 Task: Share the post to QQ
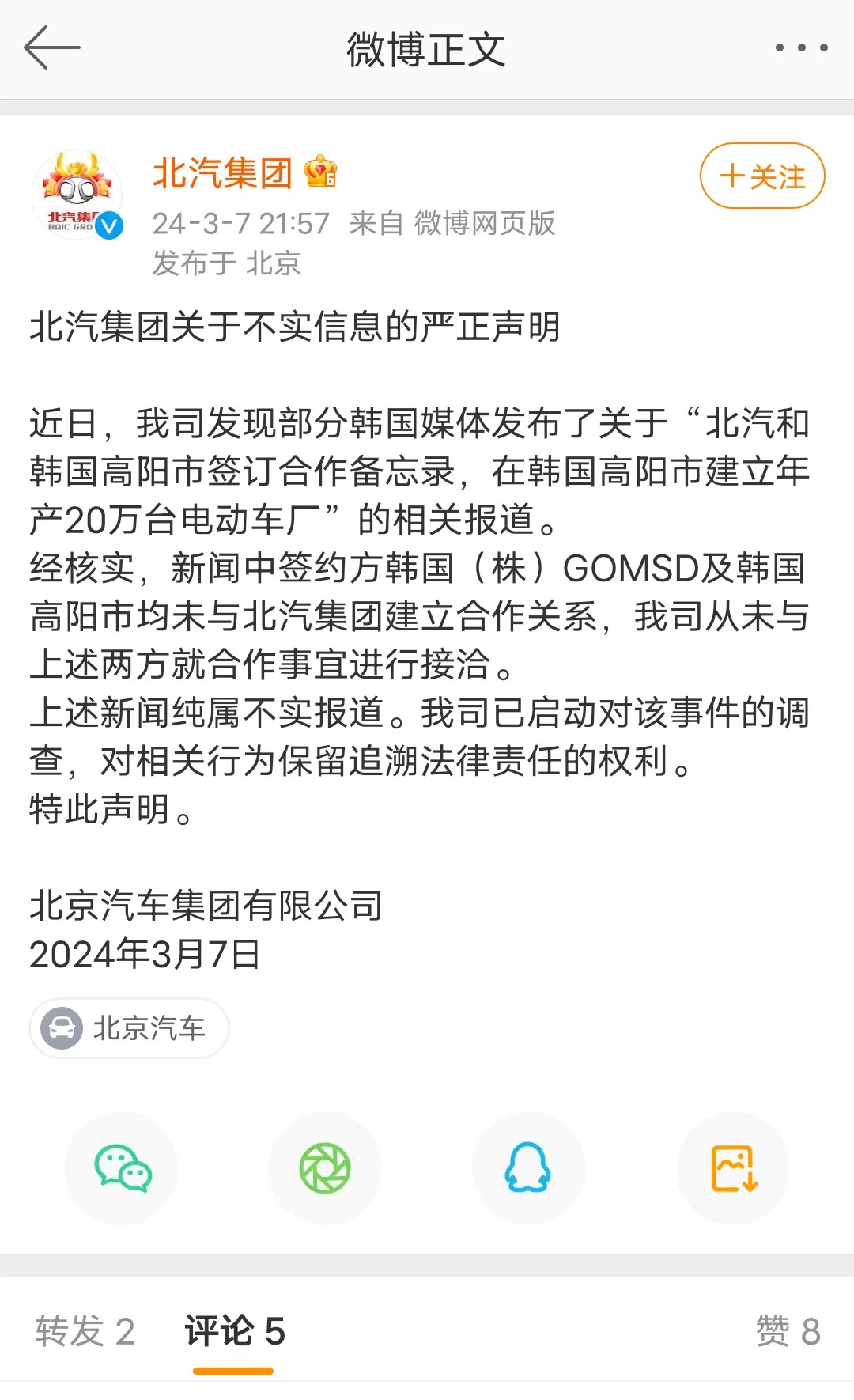pos(528,1168)
